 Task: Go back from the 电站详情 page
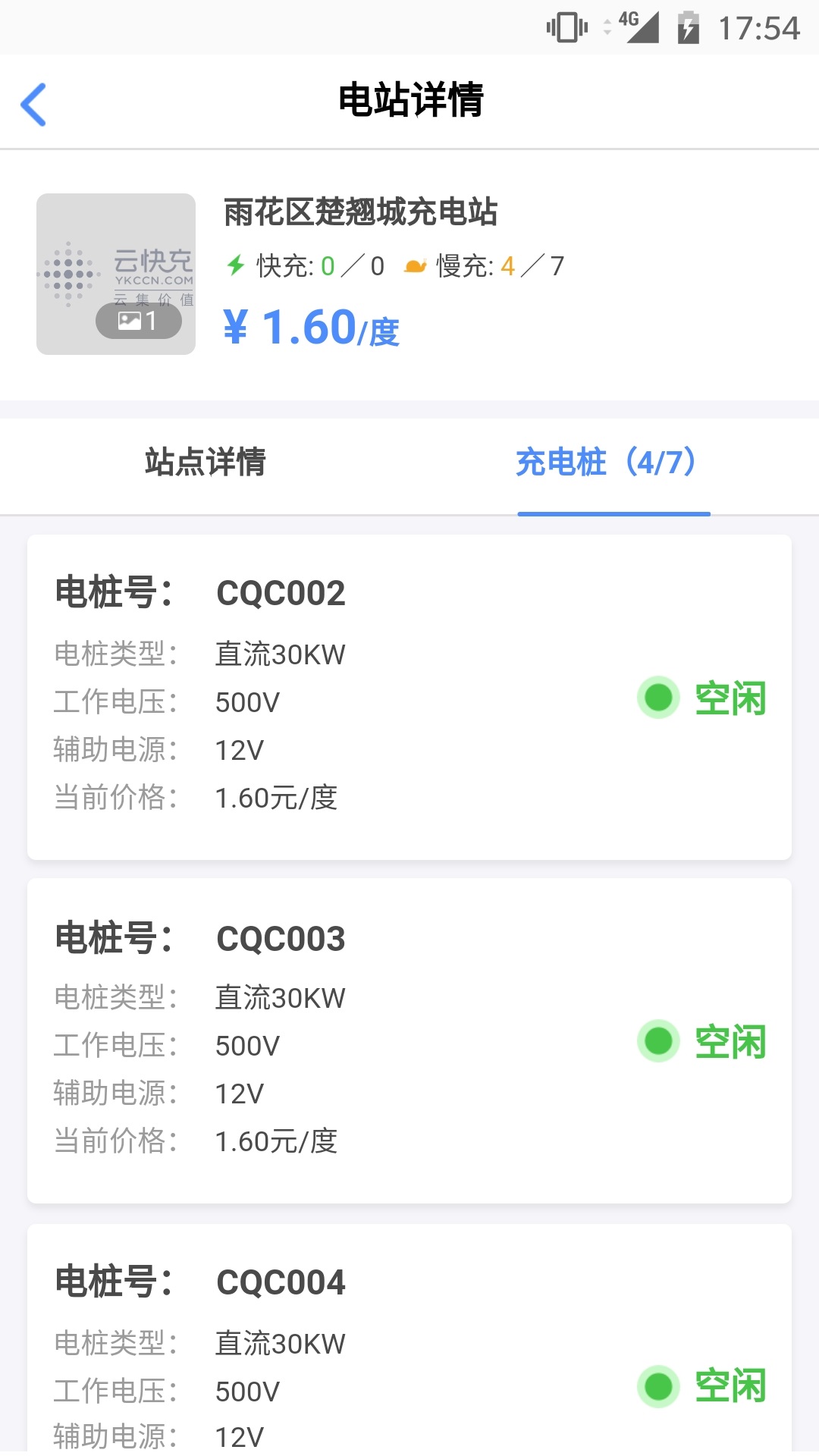pos(34,104)
